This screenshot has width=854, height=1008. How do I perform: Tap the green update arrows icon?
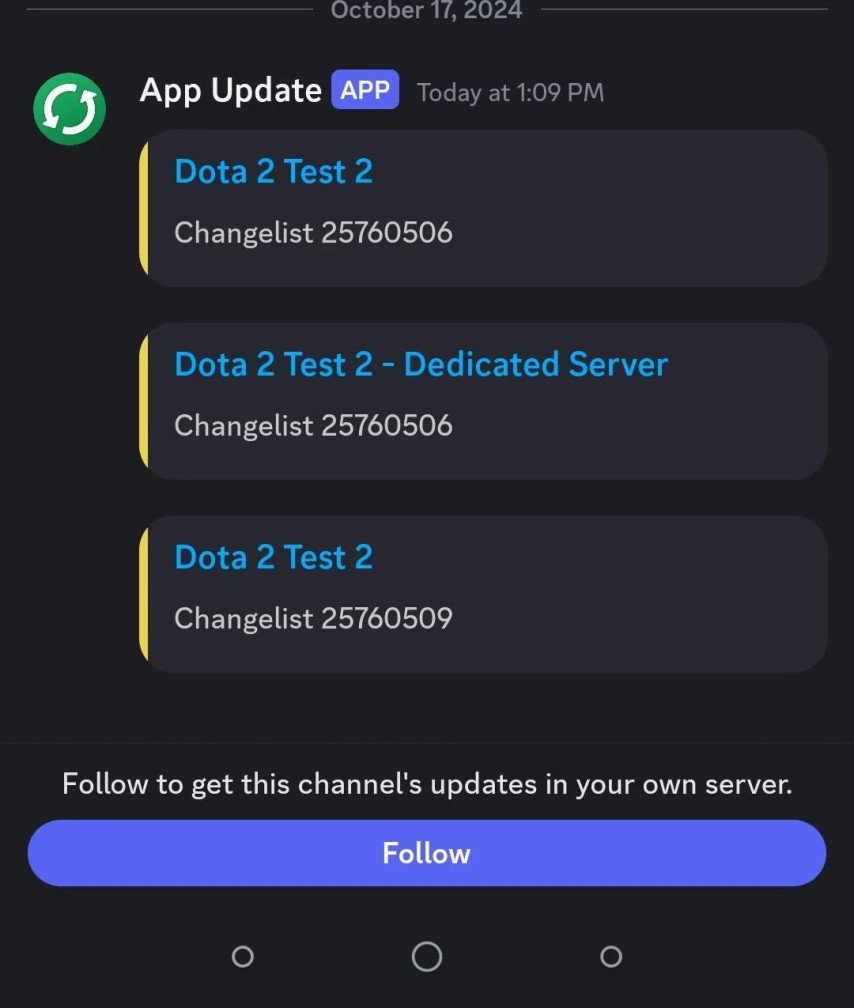click(x=68, y=109)
